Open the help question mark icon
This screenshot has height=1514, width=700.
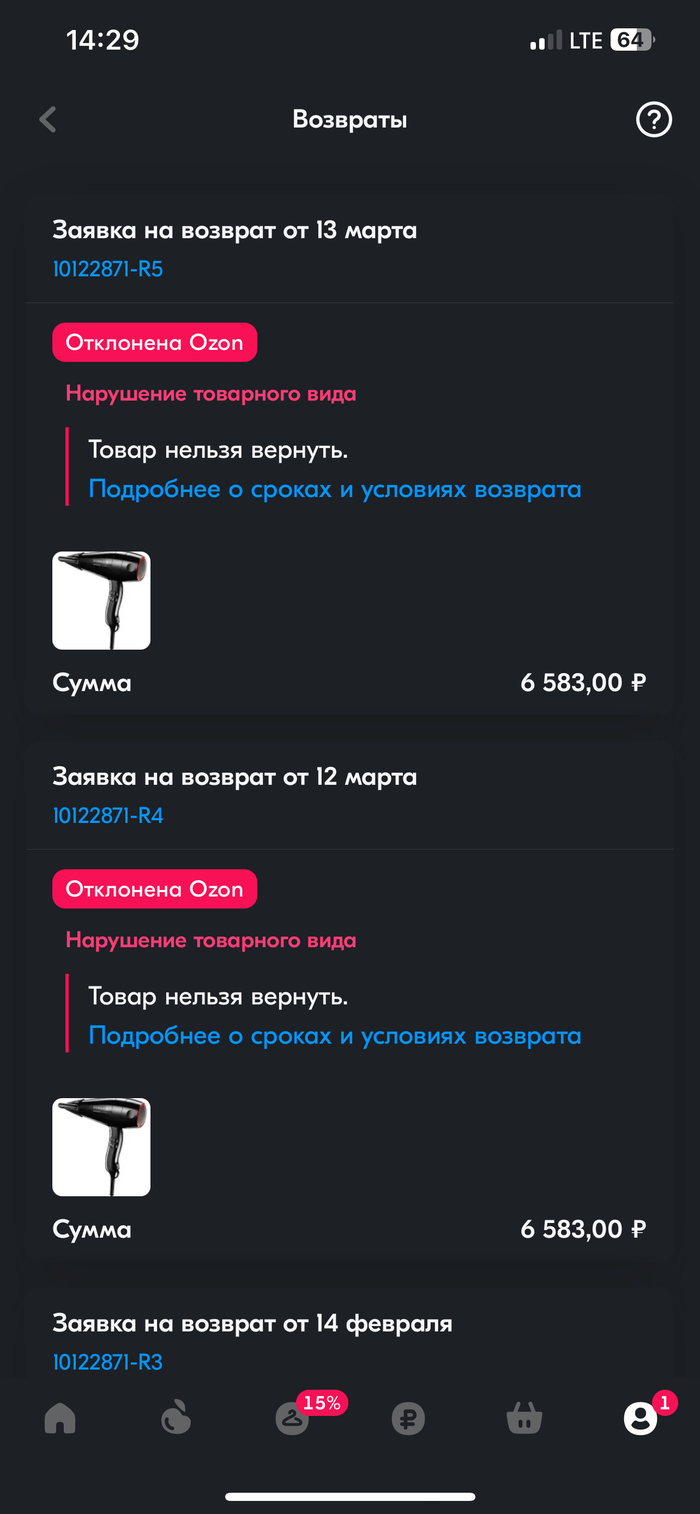point(654,121)
